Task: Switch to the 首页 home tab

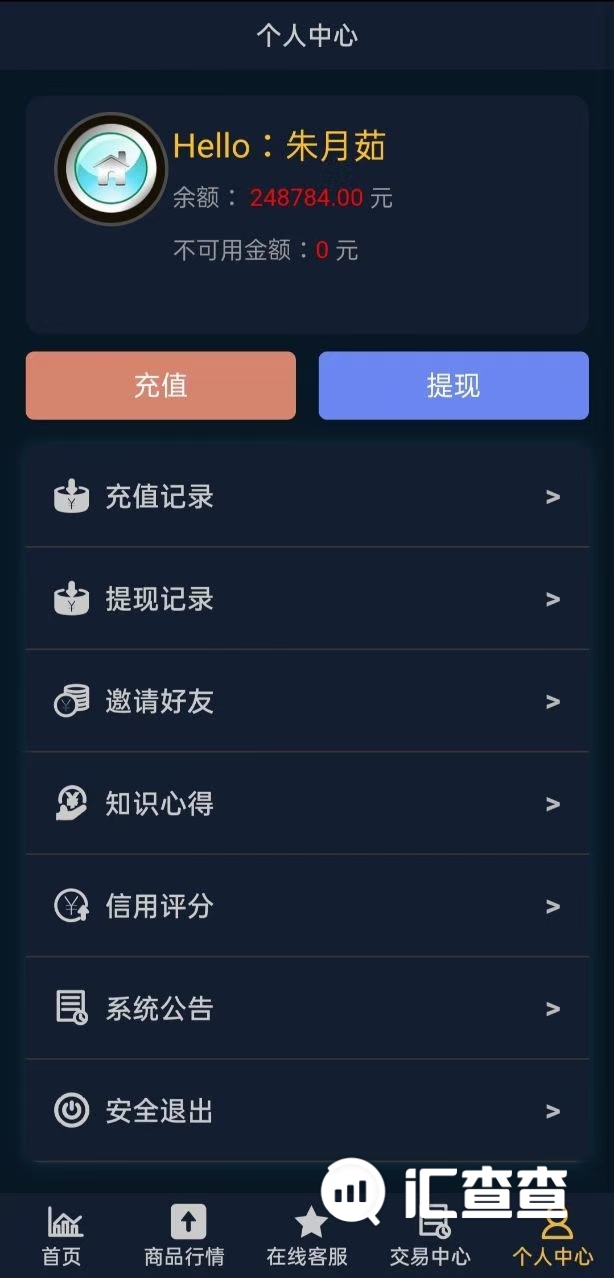Action: click(x=62, y=1236)
